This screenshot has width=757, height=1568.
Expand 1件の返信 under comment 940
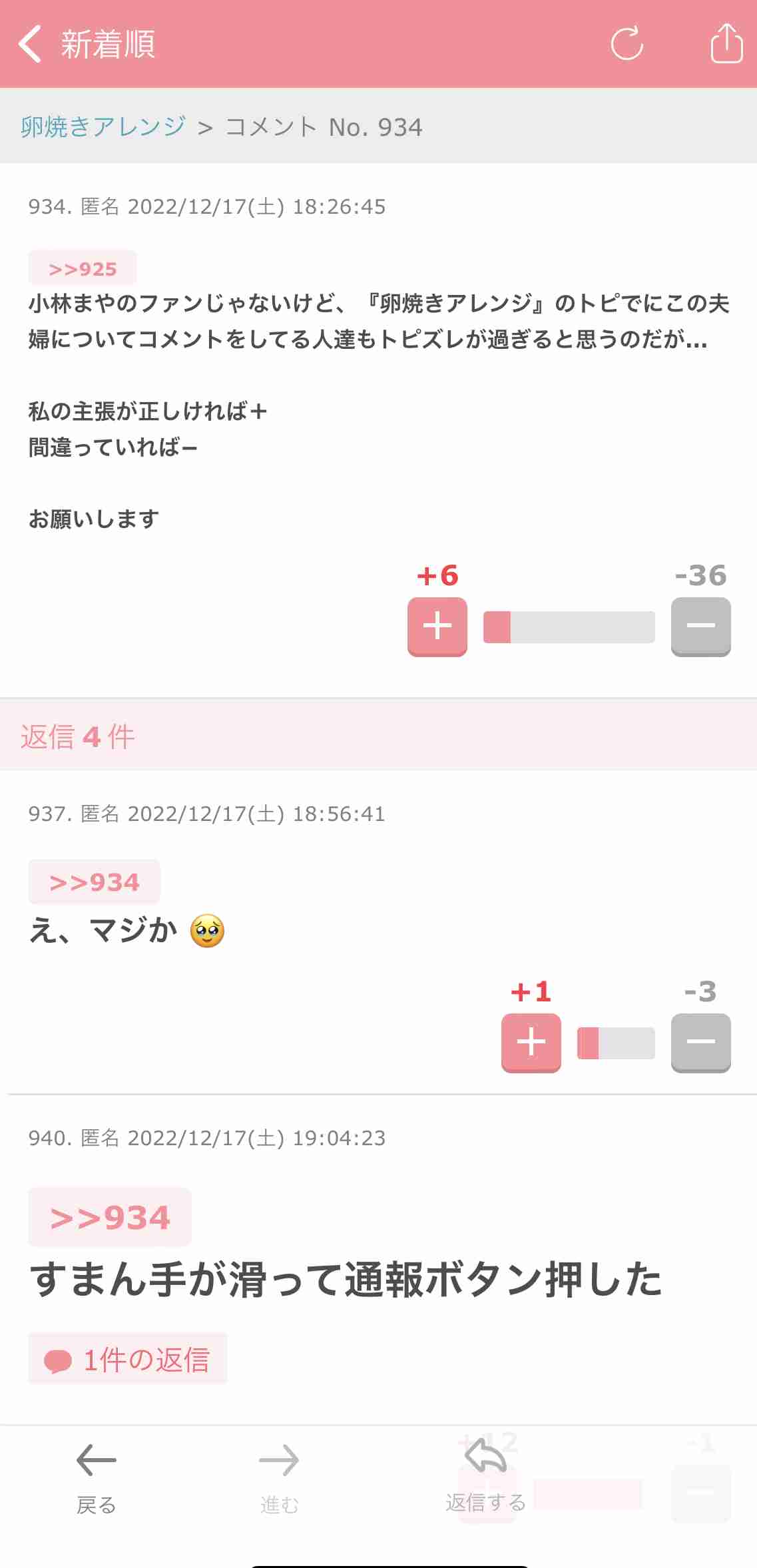[128, 1359]
